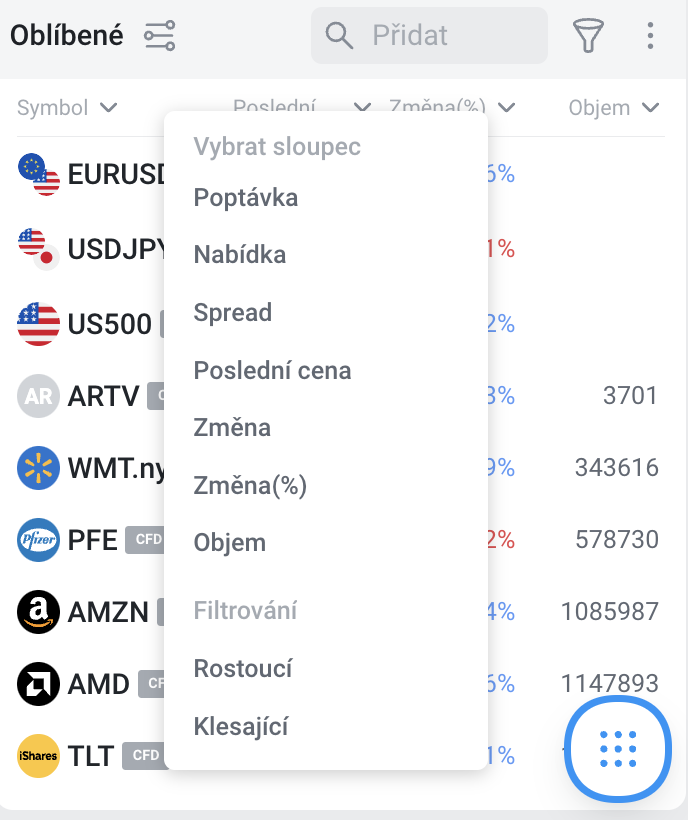Expand the Symbol column dropdown
688x820 pixels.
coord(68,108)
